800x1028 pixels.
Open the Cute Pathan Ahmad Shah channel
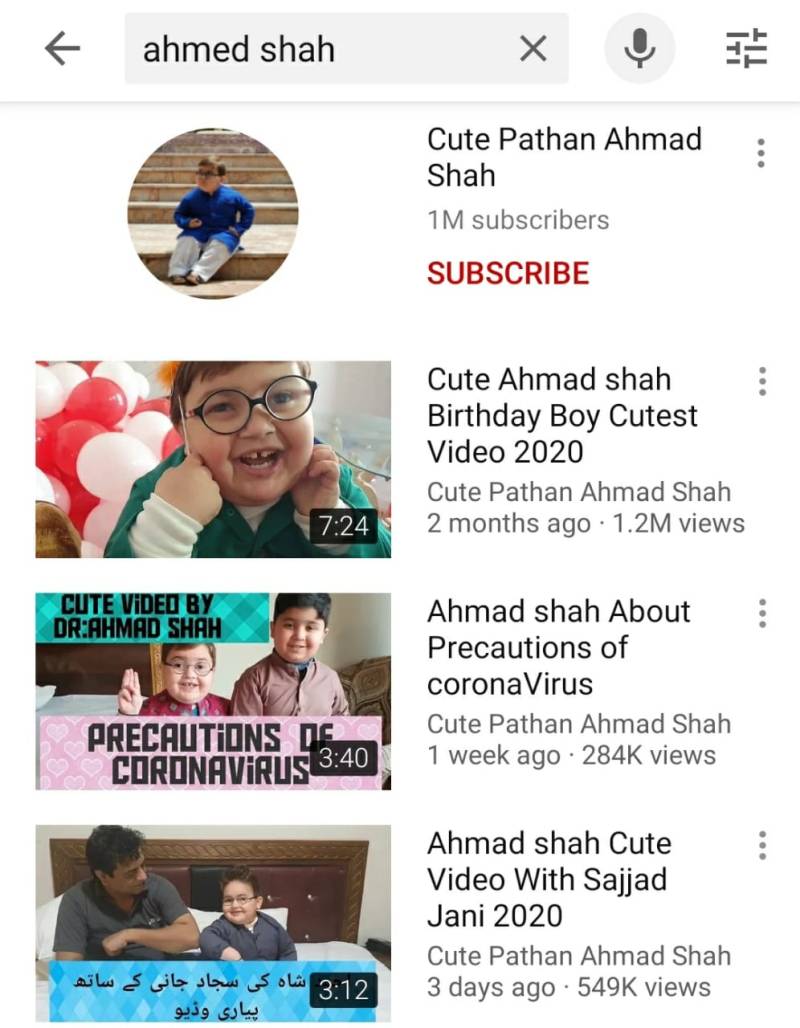(x=212, y=213)
